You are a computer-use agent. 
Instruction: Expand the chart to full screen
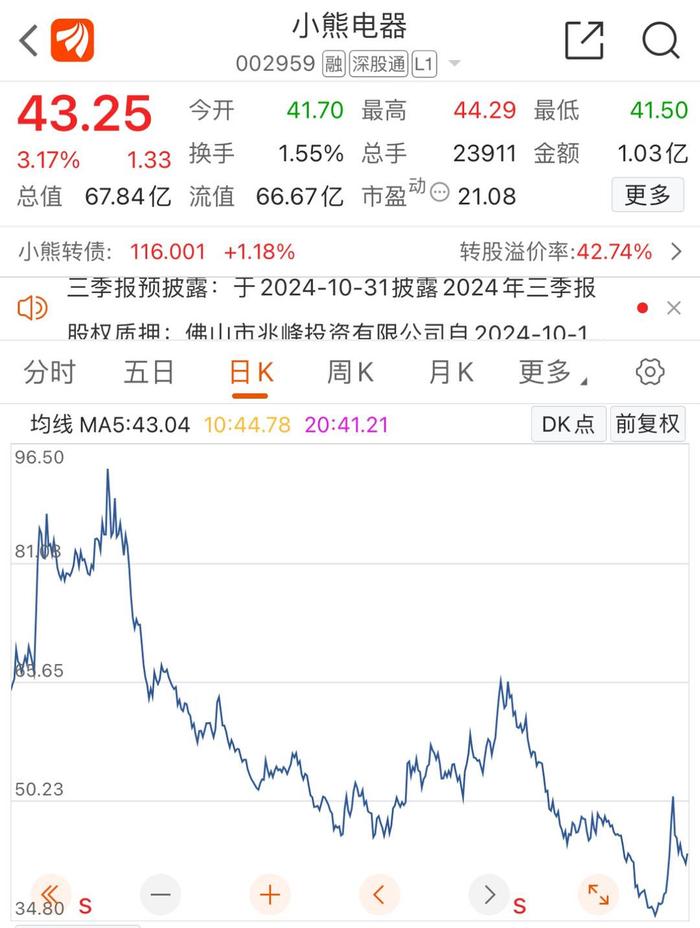tap(598, 894)
